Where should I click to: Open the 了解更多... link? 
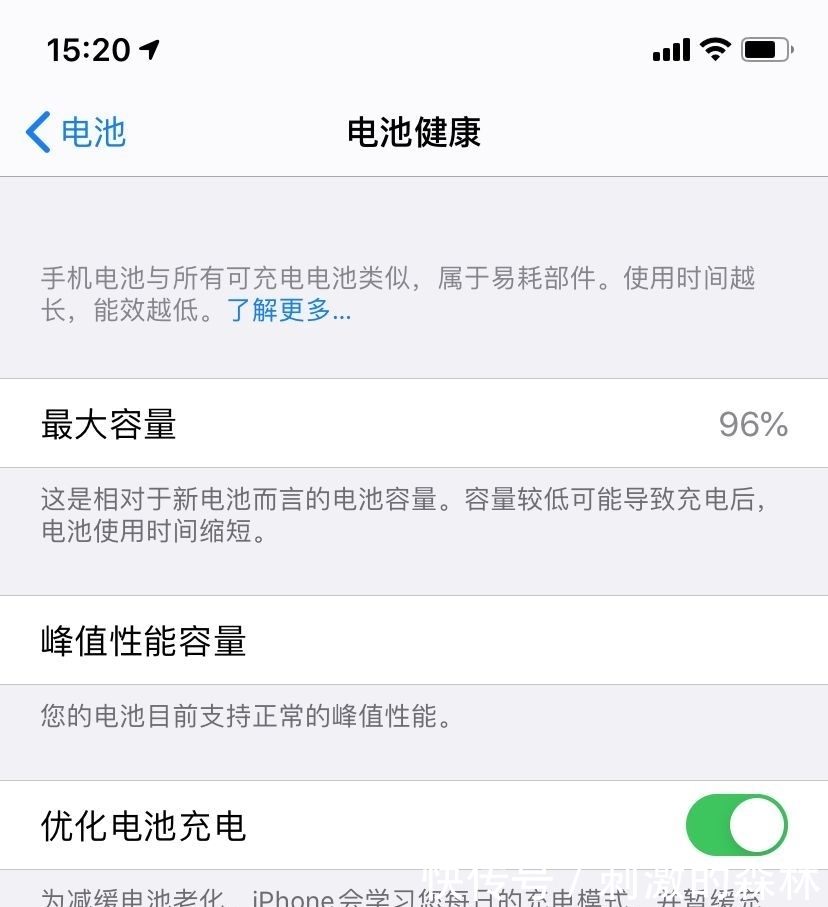289,311
